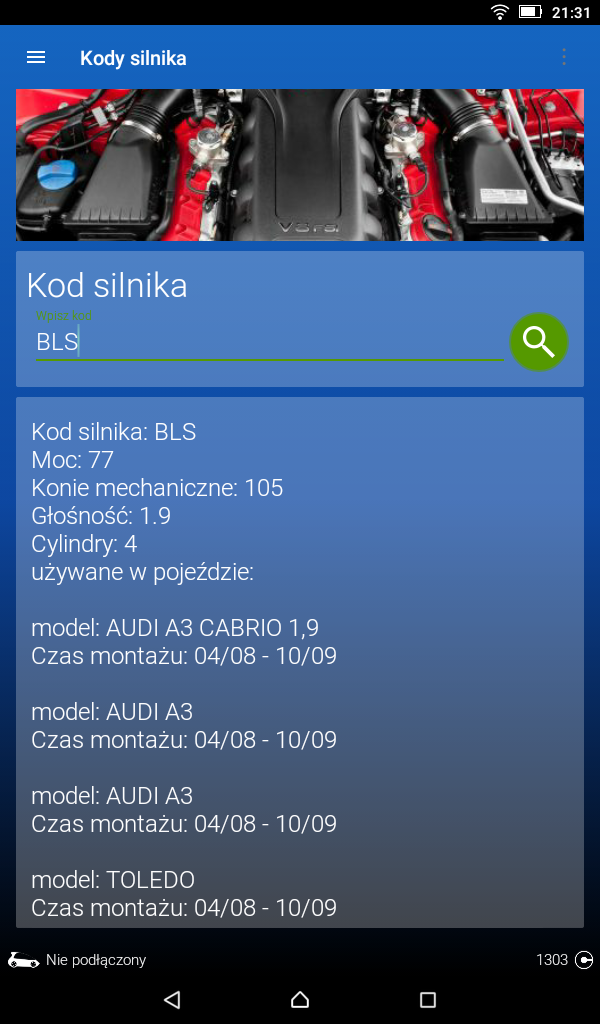Open the overflow menu in app bar

pyautogui.click(x=564, y=58)
